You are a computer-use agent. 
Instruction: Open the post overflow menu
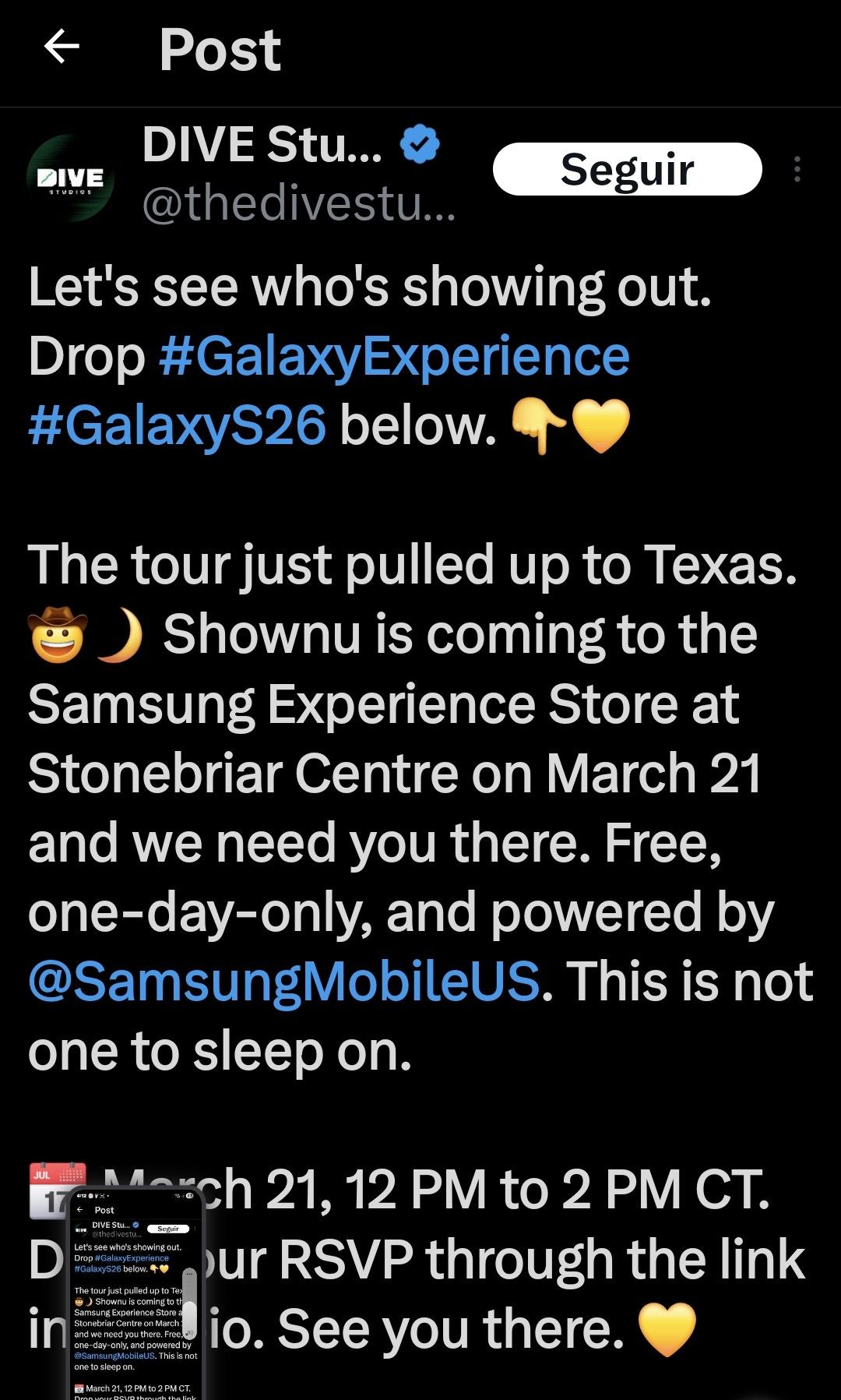pyautogui.click(x=797, y=169)
